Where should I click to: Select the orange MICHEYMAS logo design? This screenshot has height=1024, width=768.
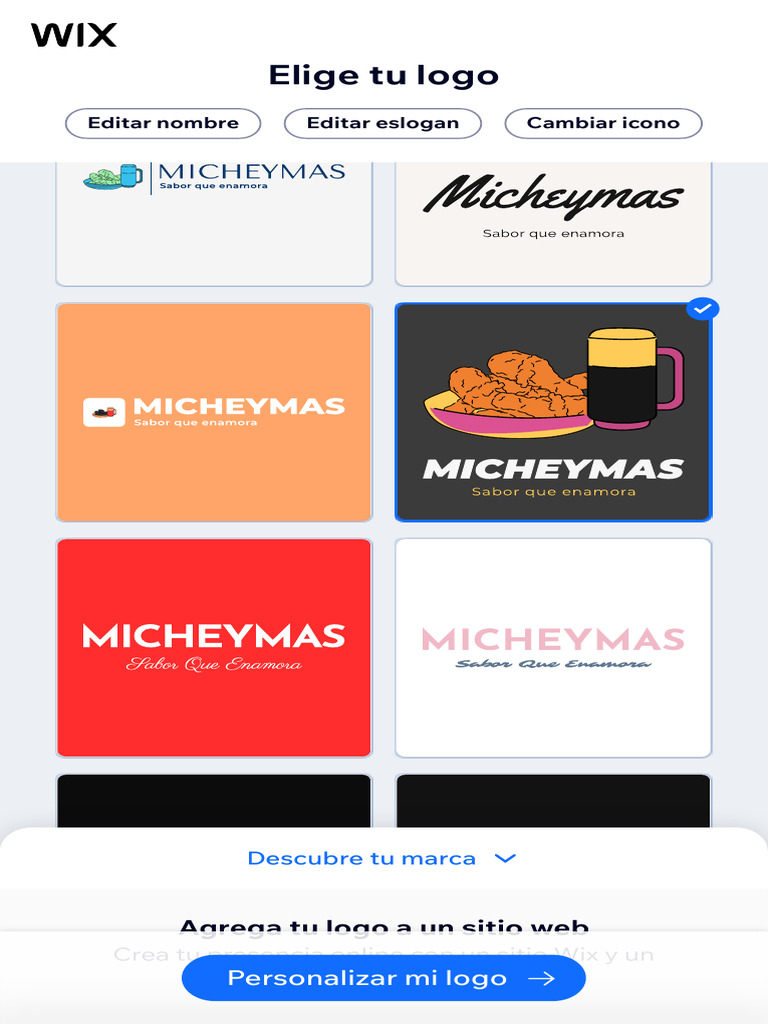[x=214, y=412]
